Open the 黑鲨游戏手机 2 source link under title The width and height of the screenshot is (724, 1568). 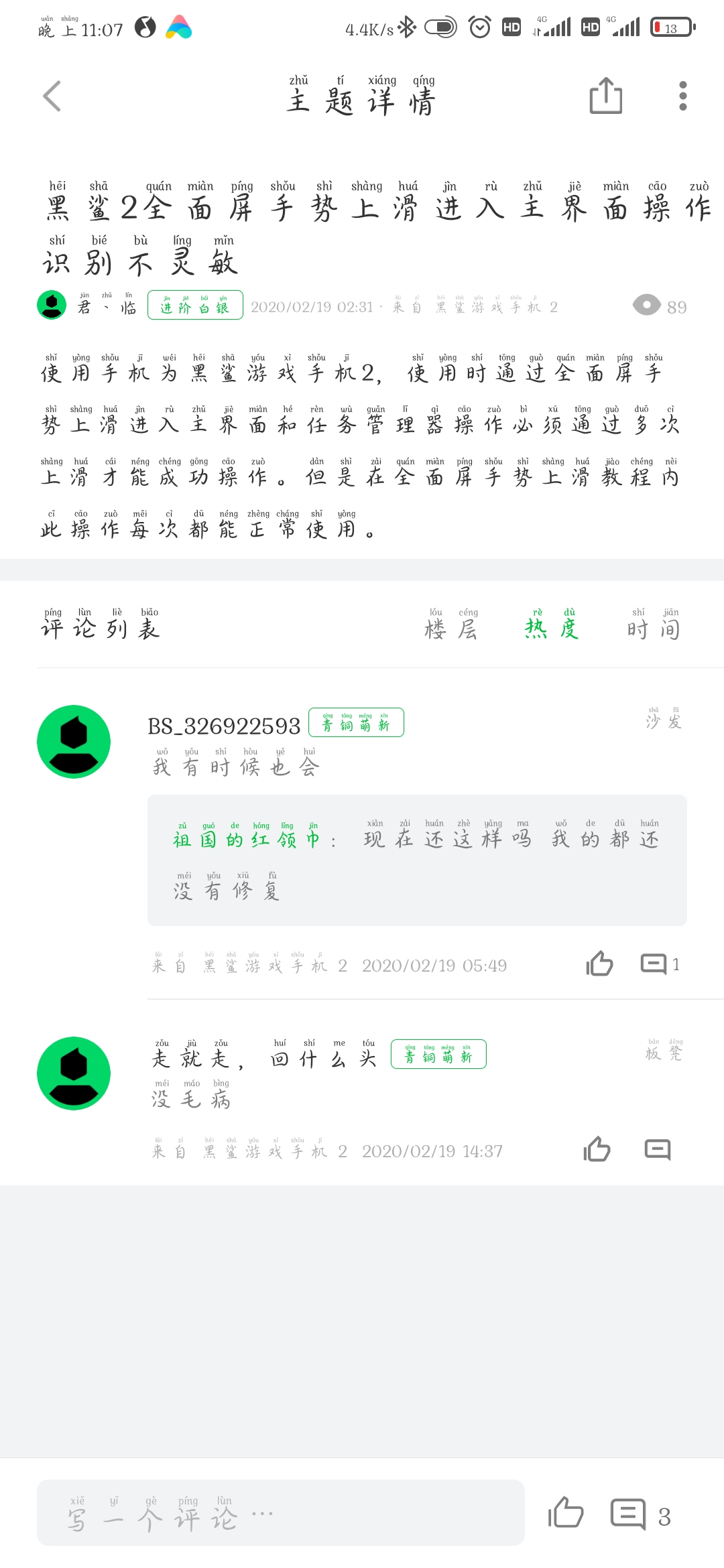click(496, 305)
